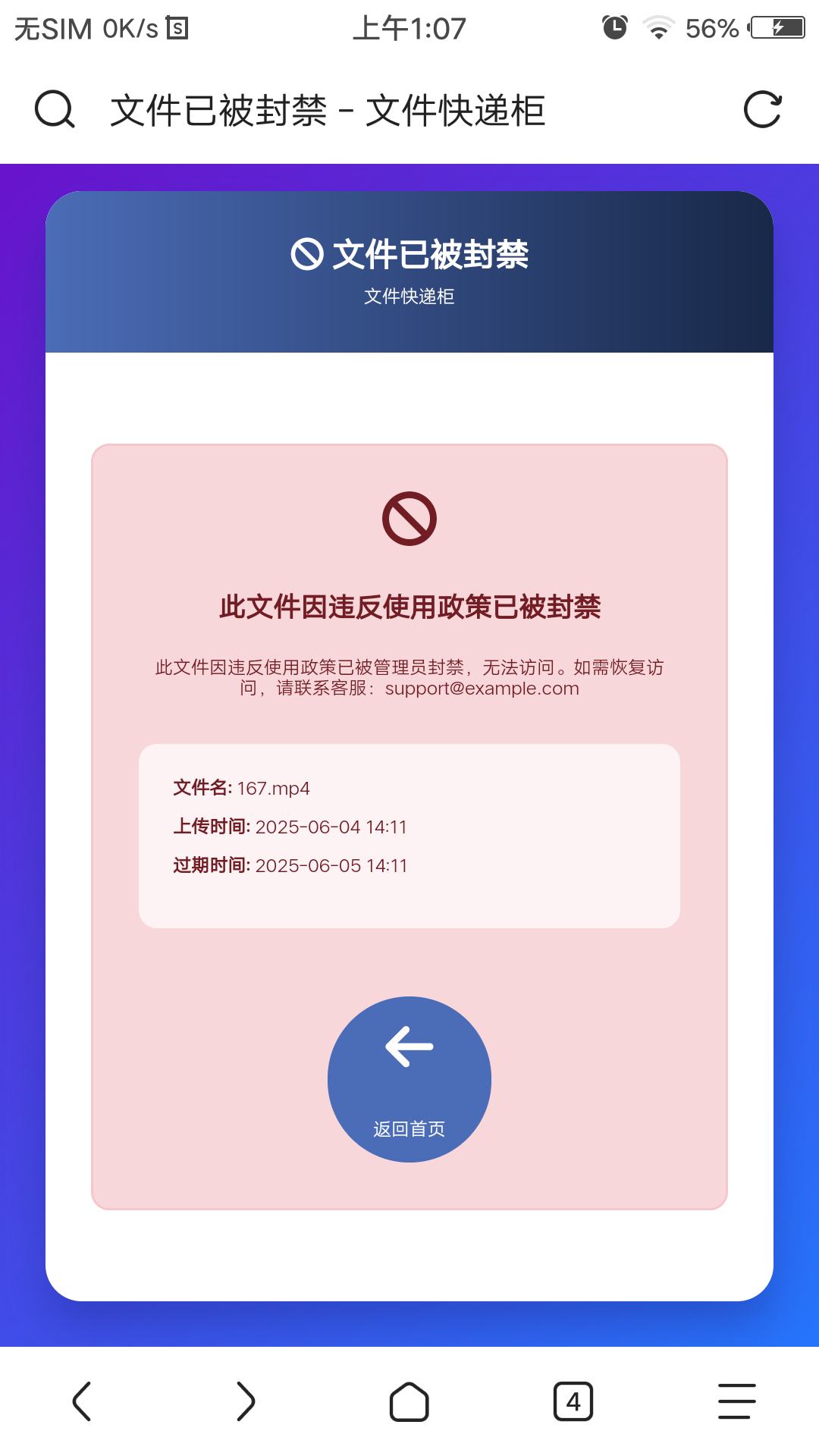Open the browser hamburger menu
Image resolution: width=819 pixels, height=1456 pixels.
737,1401
